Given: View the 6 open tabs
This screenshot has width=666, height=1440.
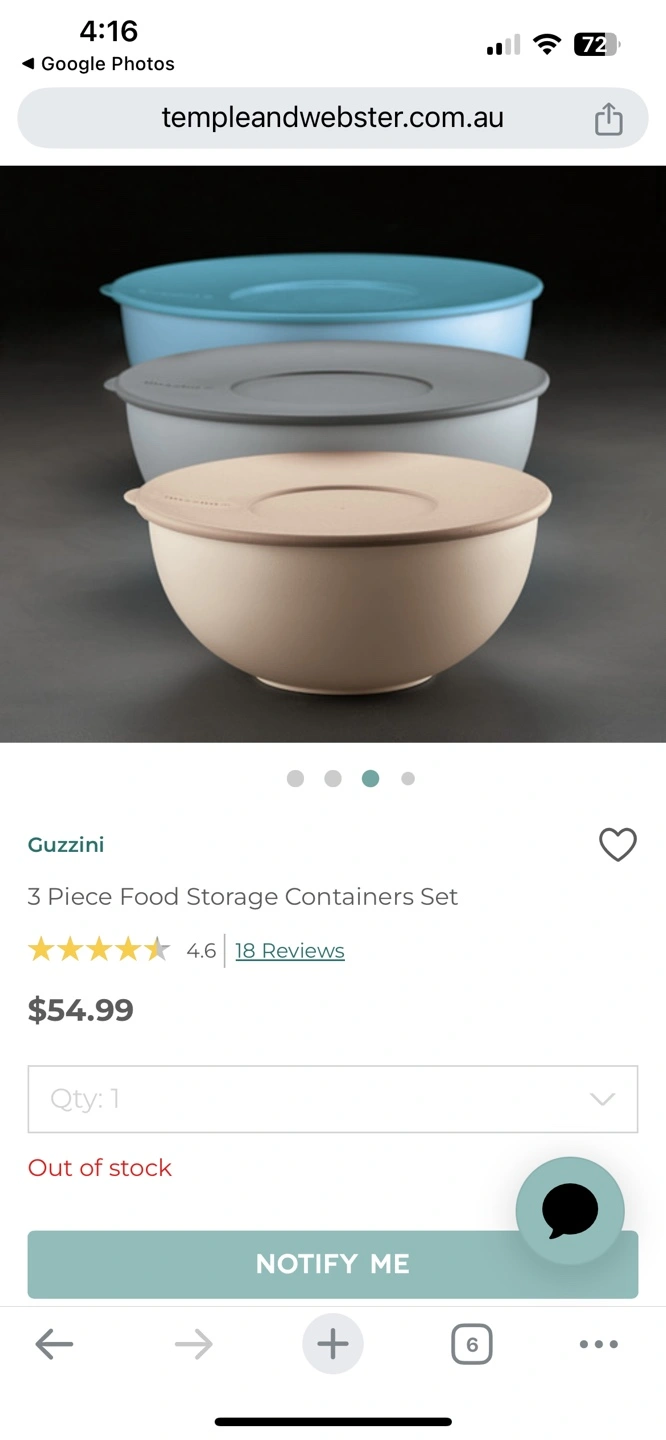Looking at the screenshot, I should [471, 1344].
